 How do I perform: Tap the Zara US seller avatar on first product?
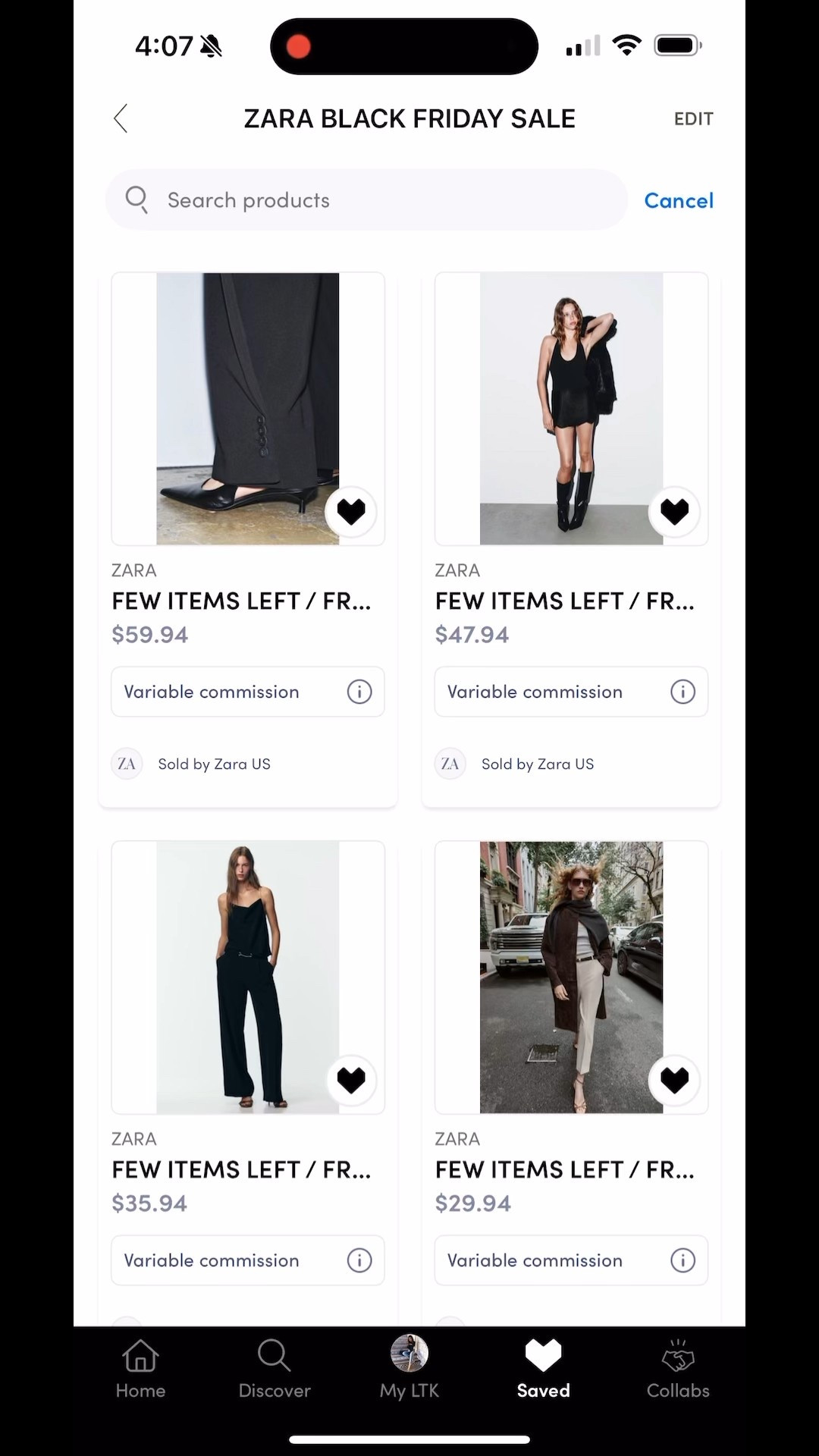127,764
